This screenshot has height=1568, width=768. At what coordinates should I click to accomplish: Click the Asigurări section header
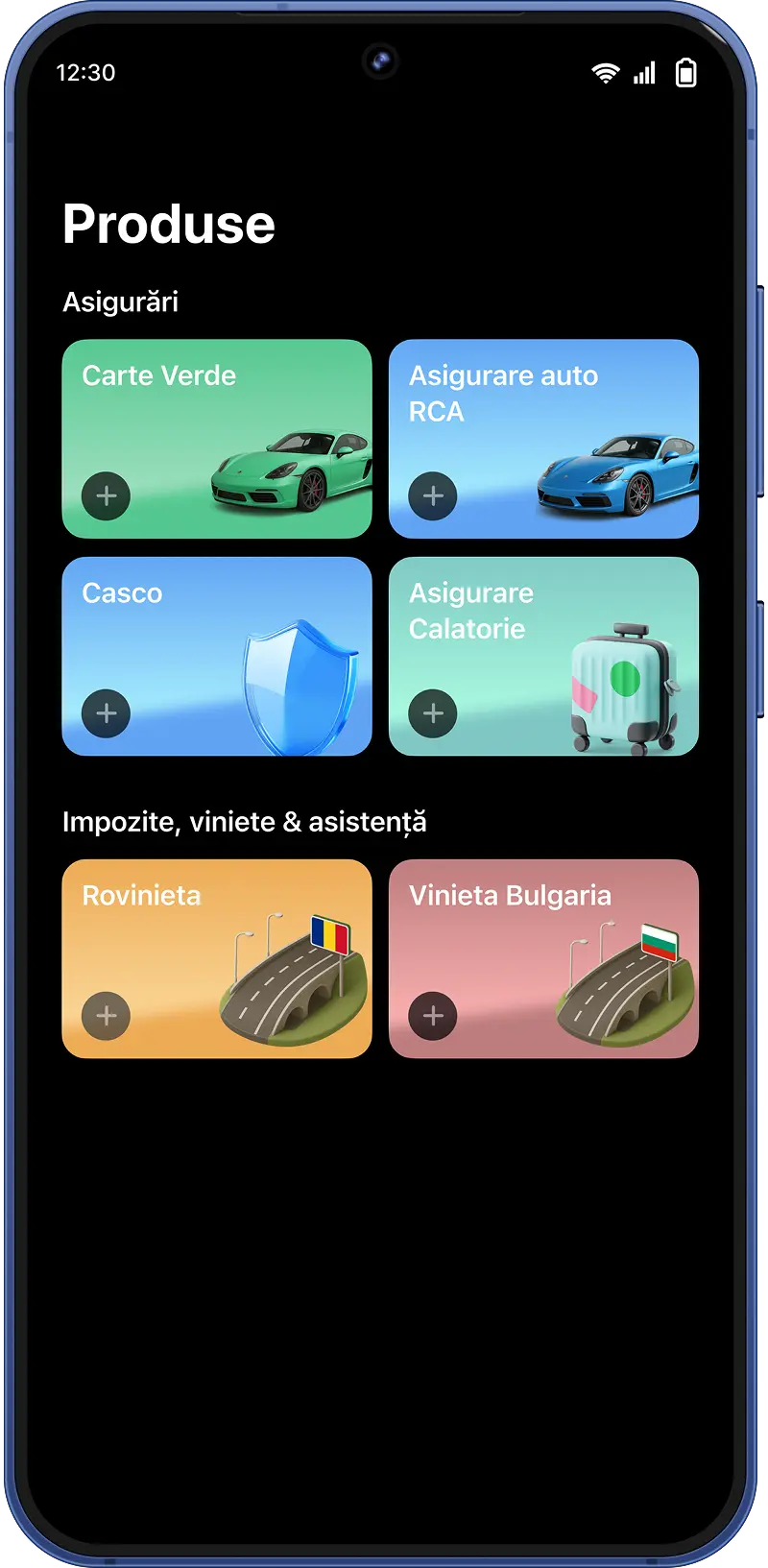120,301
